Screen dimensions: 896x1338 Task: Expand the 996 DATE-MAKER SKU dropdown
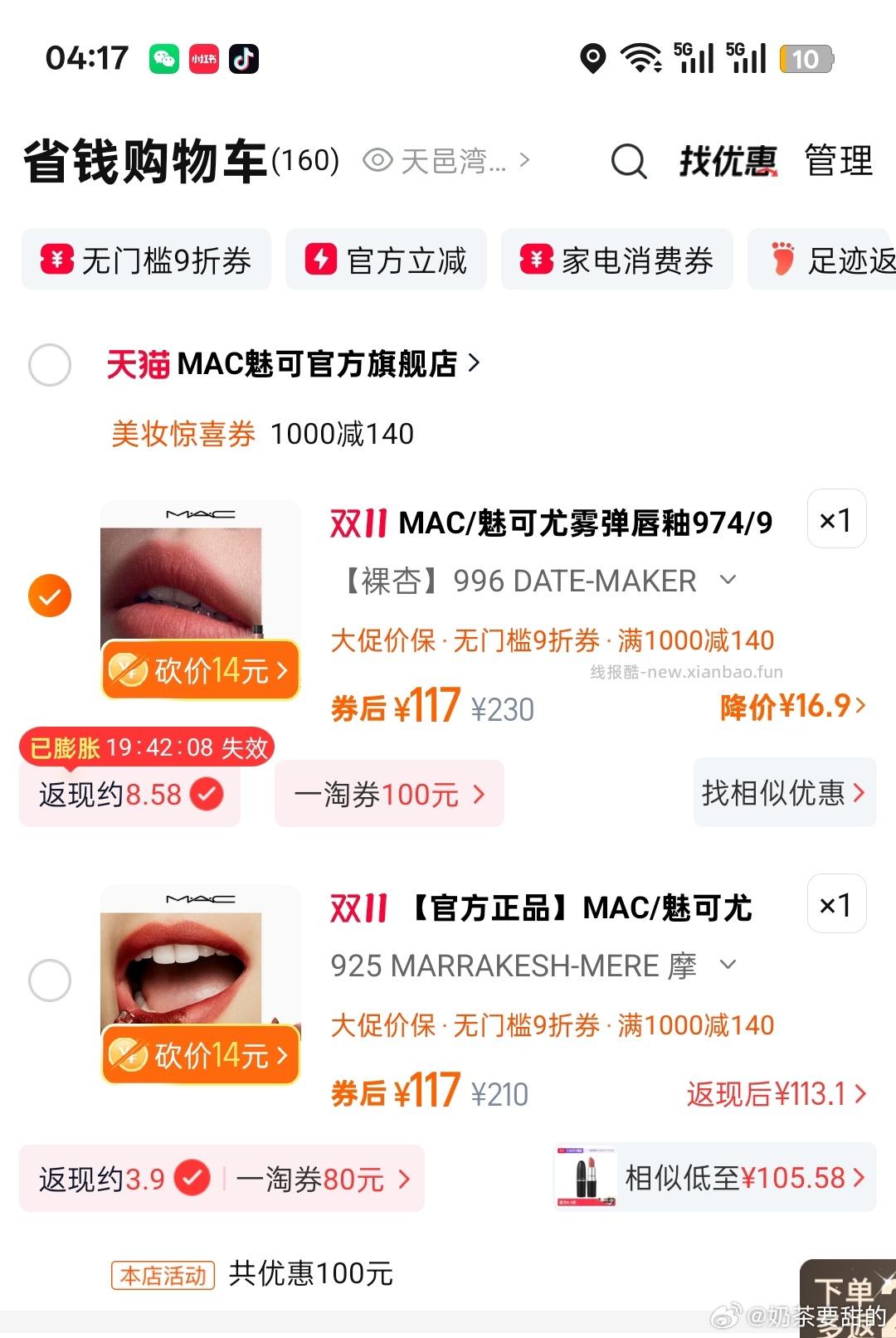pyautogui.click(x=728, y=581)
